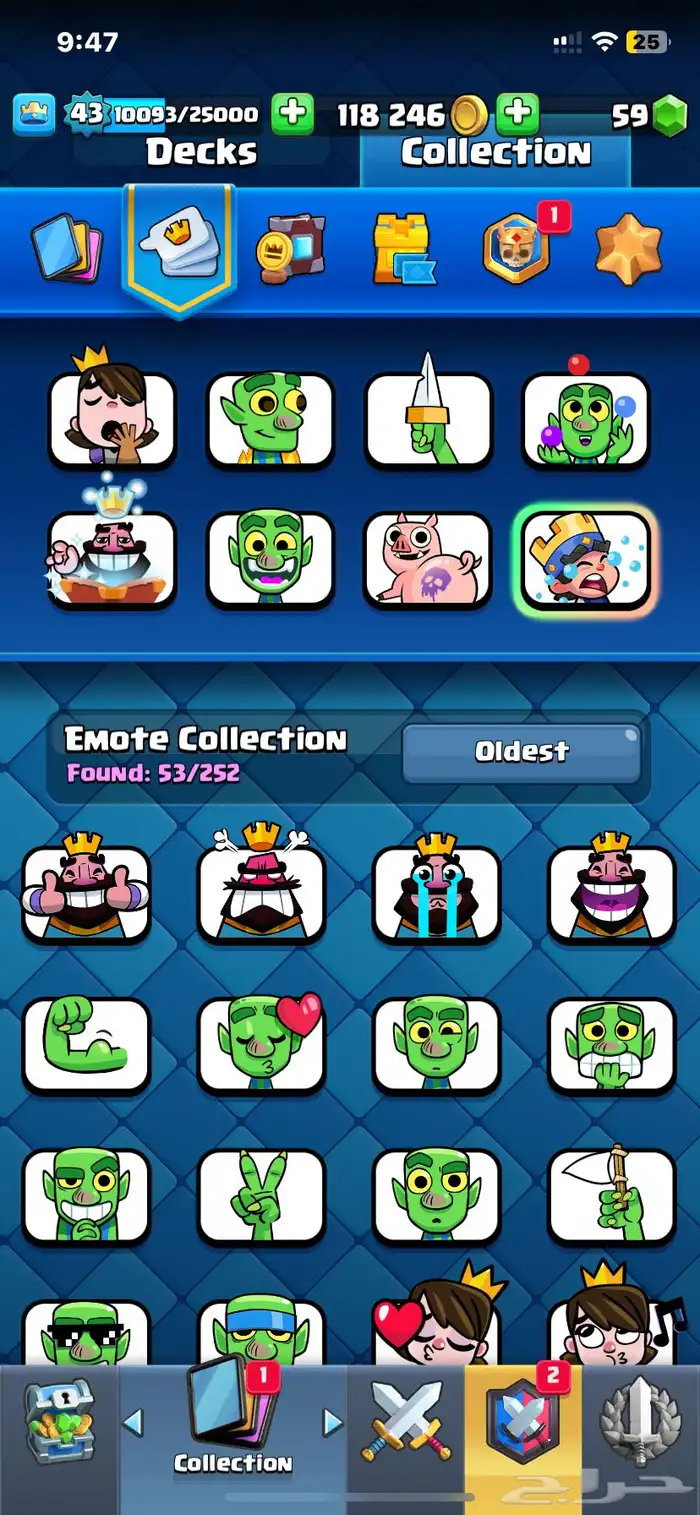The height and width of the screenshot is (1515, 700).
Task: Add experience using the plus button
Action: (x=292, y=114)
